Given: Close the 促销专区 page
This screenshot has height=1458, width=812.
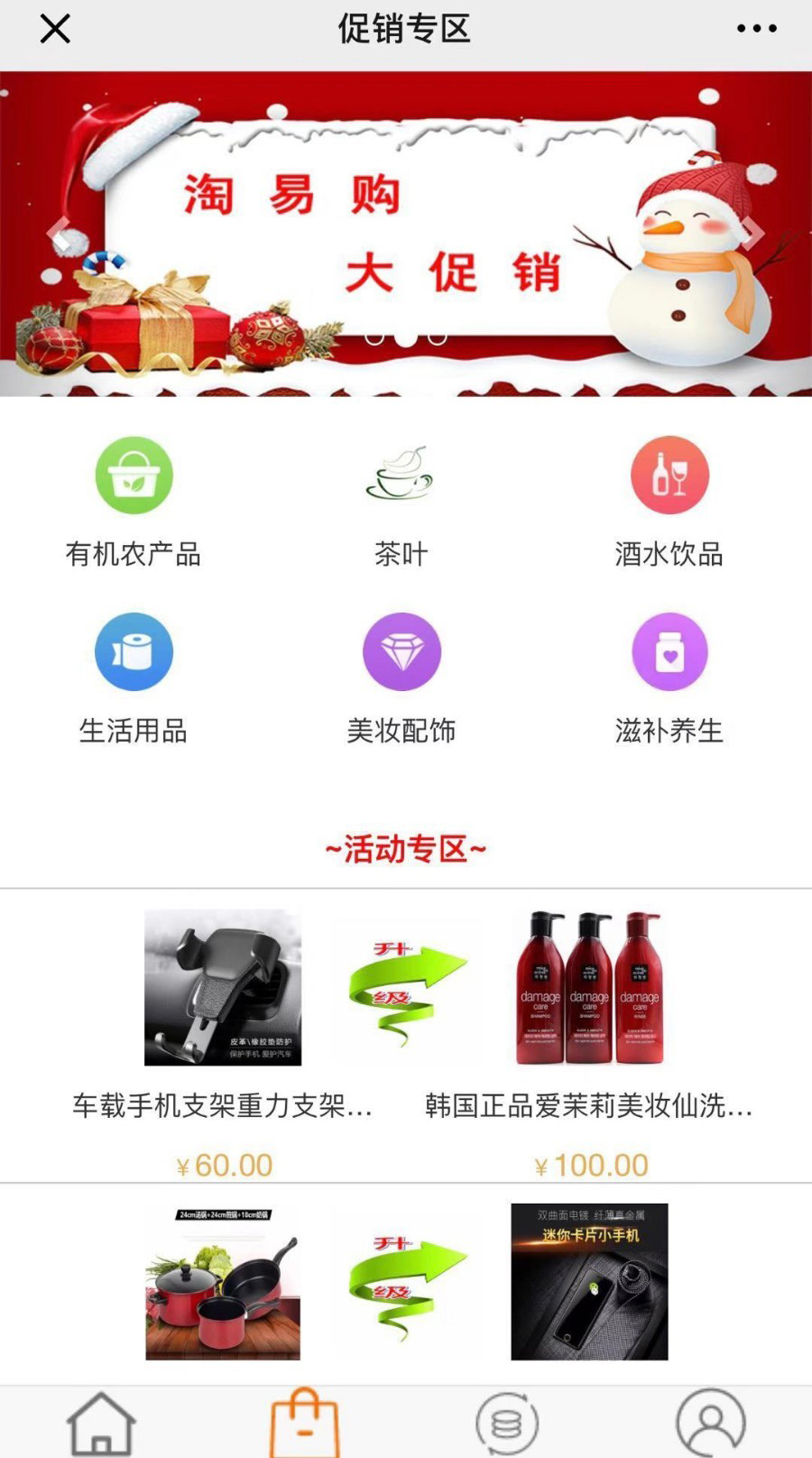Looking at the screenshot, I should [55, 30].
